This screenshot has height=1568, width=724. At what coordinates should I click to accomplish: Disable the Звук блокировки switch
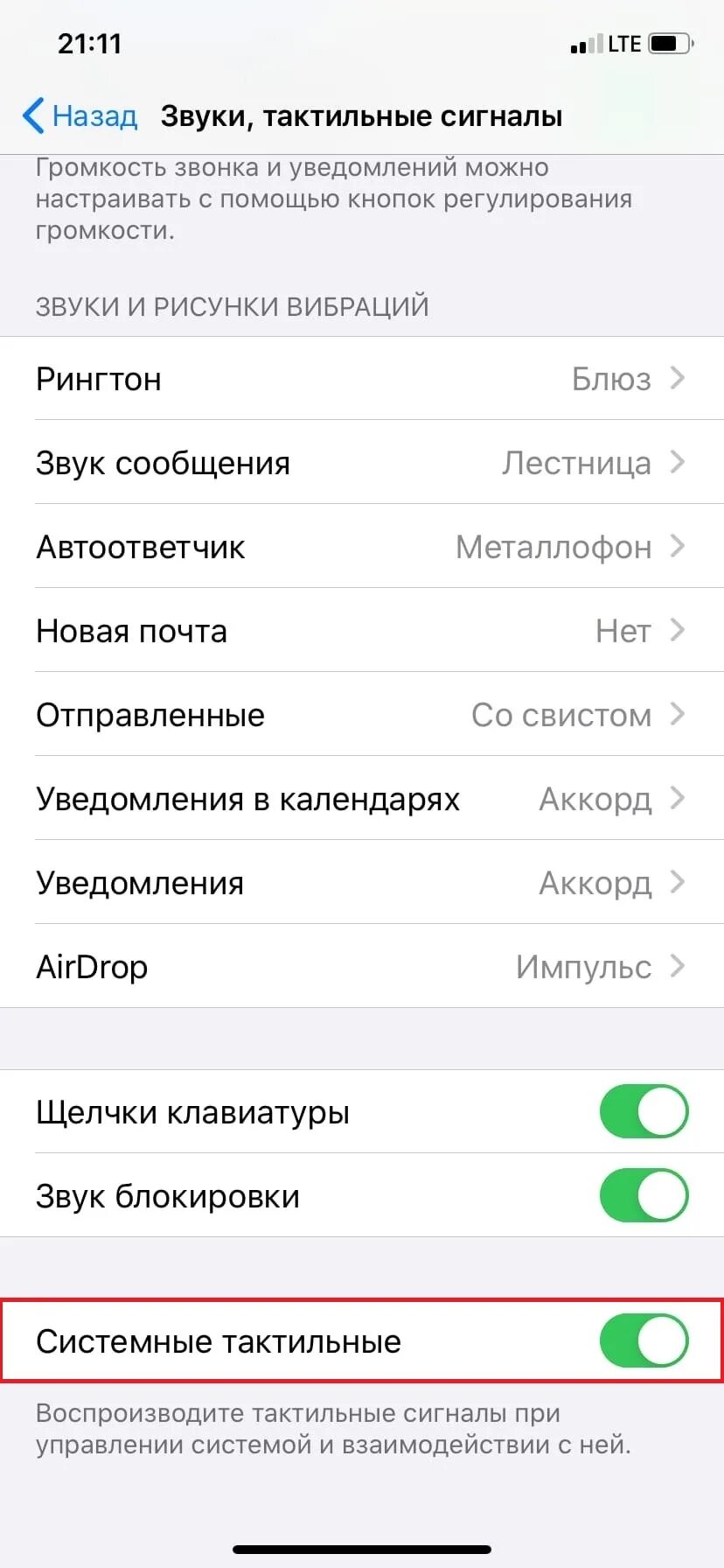point(644,1195)
